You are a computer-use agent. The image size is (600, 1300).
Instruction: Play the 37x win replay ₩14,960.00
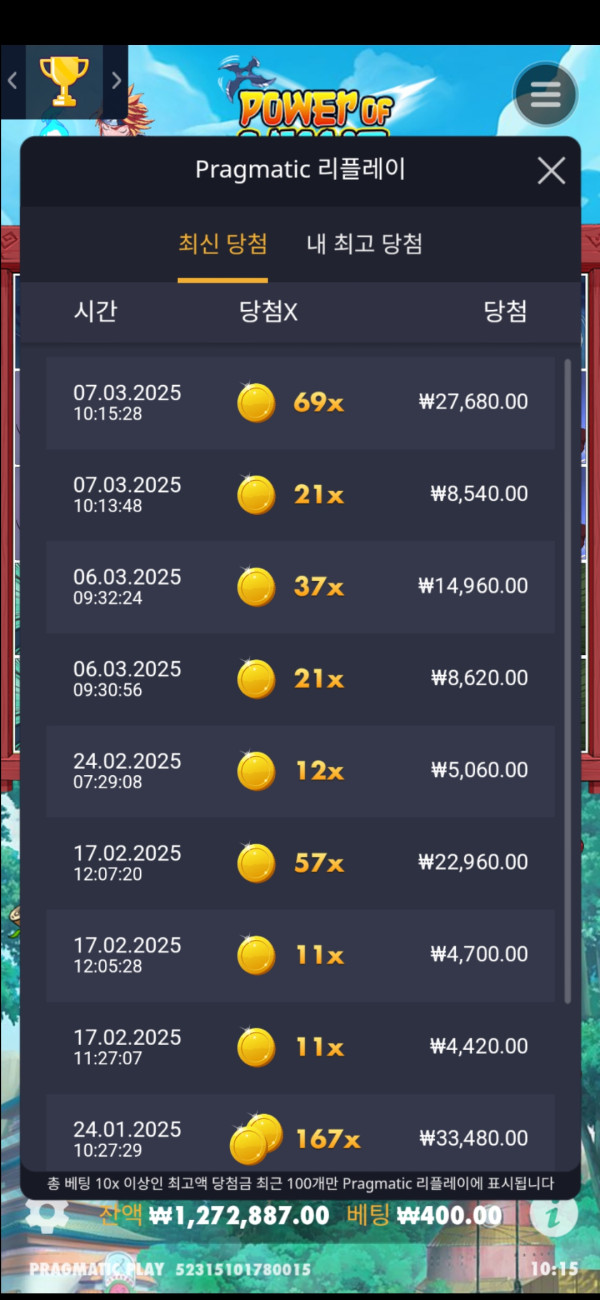[x=300, y=587]
